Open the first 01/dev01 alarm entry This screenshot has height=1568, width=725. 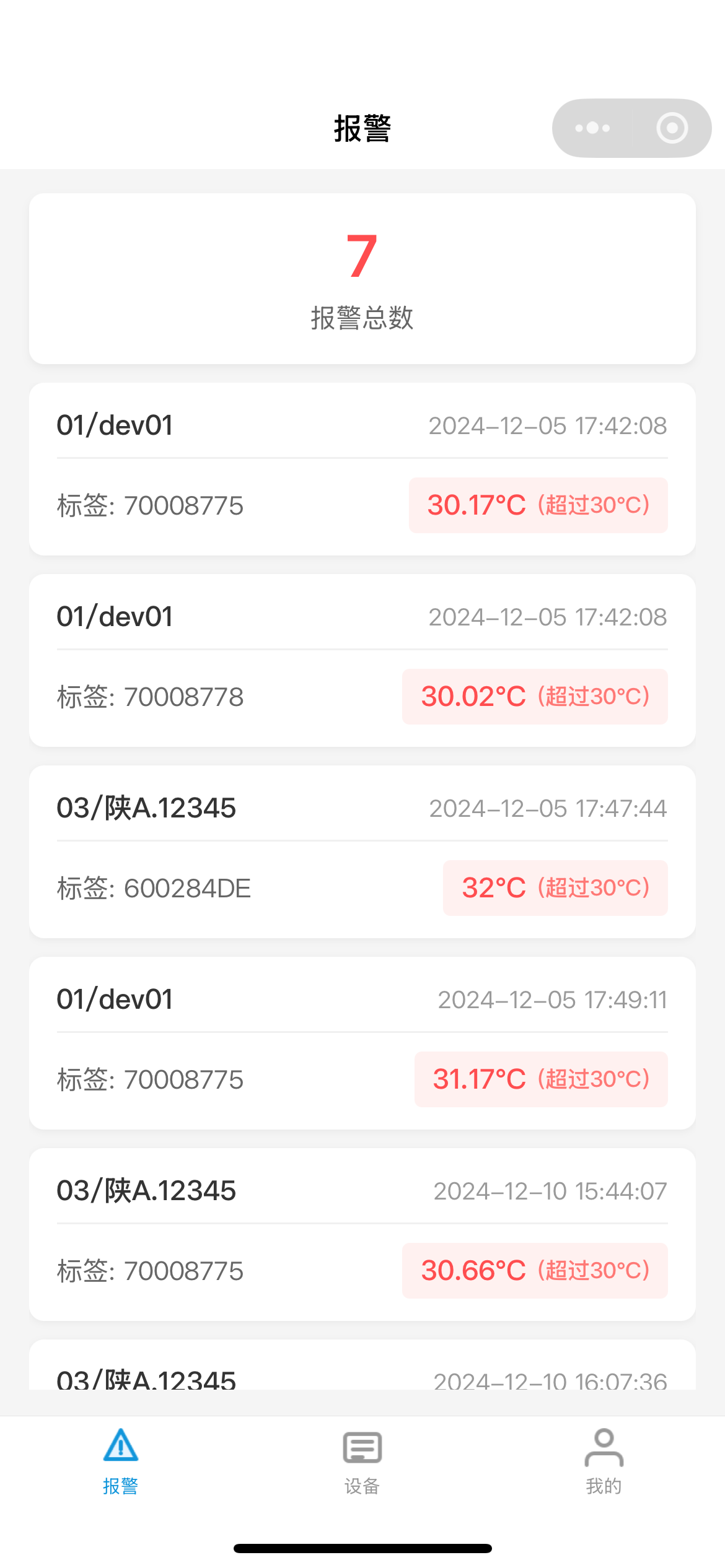coord(362,468)
